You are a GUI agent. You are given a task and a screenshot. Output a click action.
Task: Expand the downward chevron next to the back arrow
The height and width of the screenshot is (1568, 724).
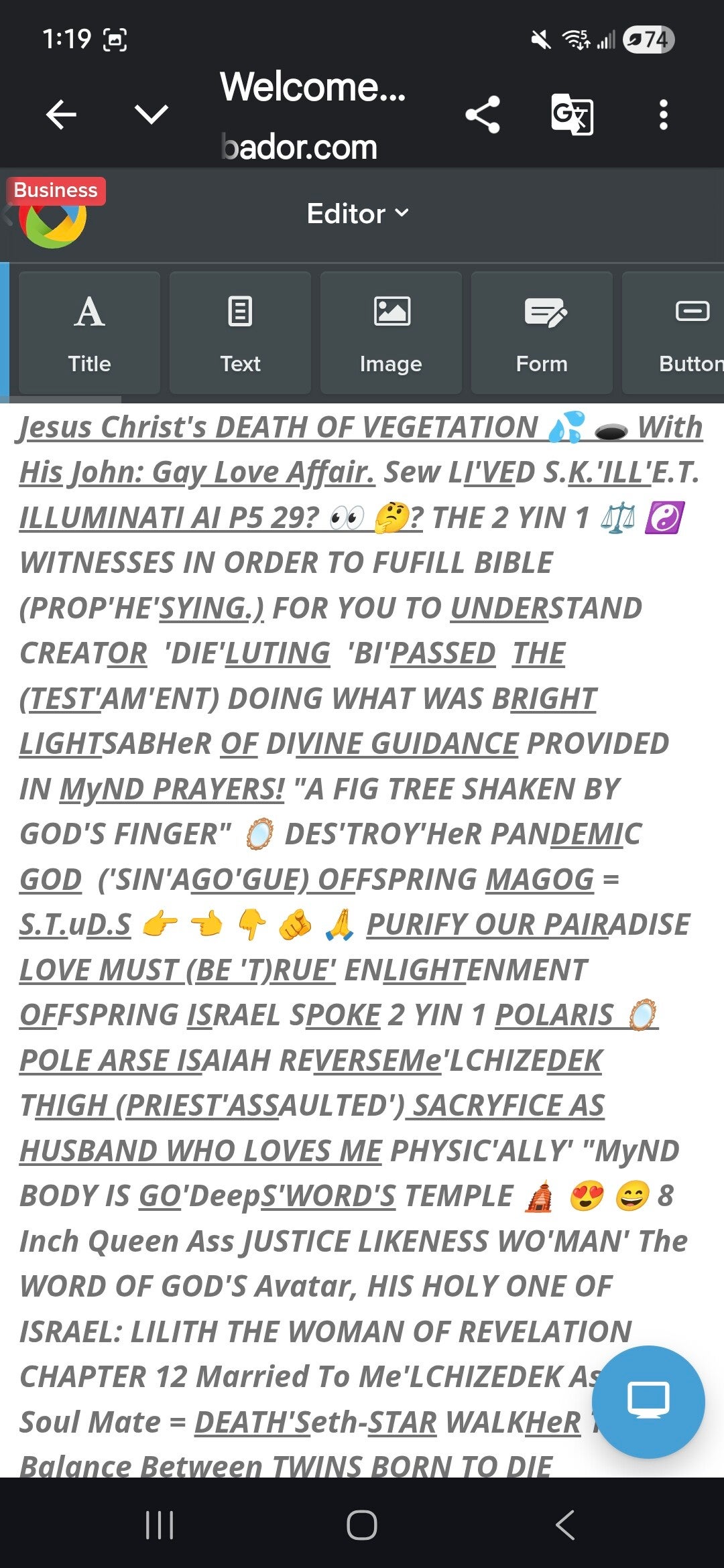pos(152,114)
